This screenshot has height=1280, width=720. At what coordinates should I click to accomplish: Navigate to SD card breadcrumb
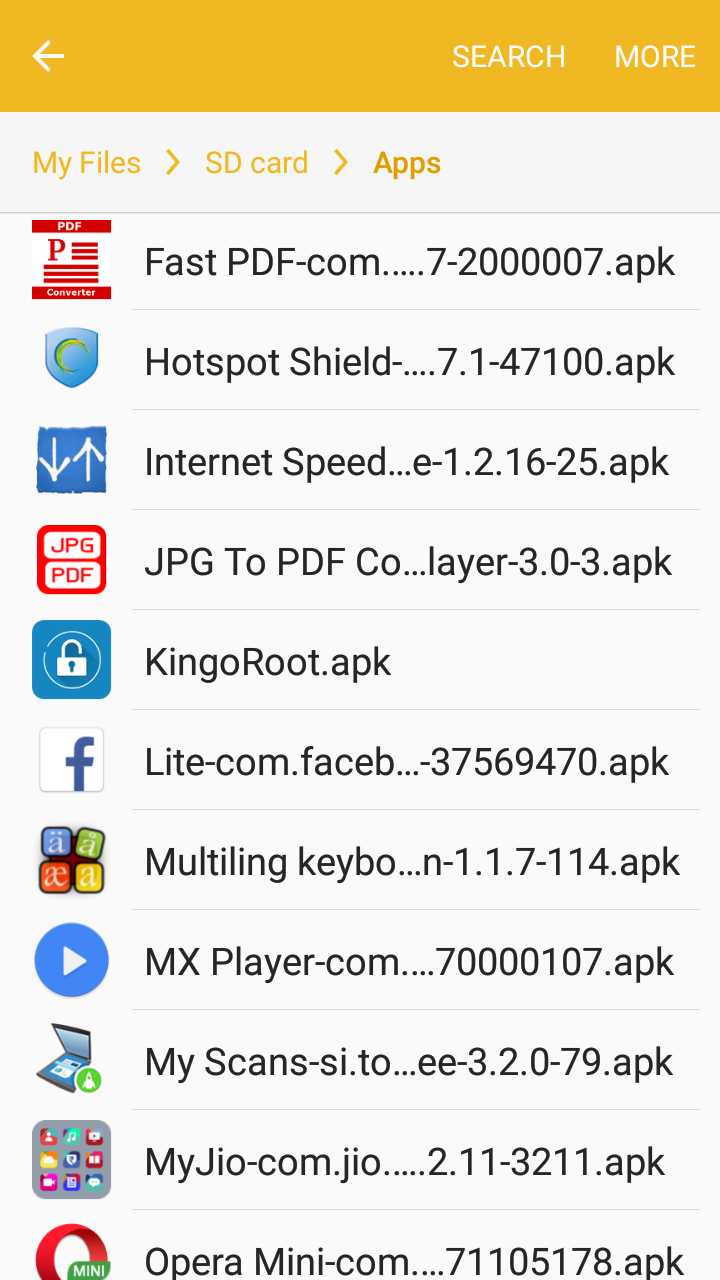coord(256,163)
